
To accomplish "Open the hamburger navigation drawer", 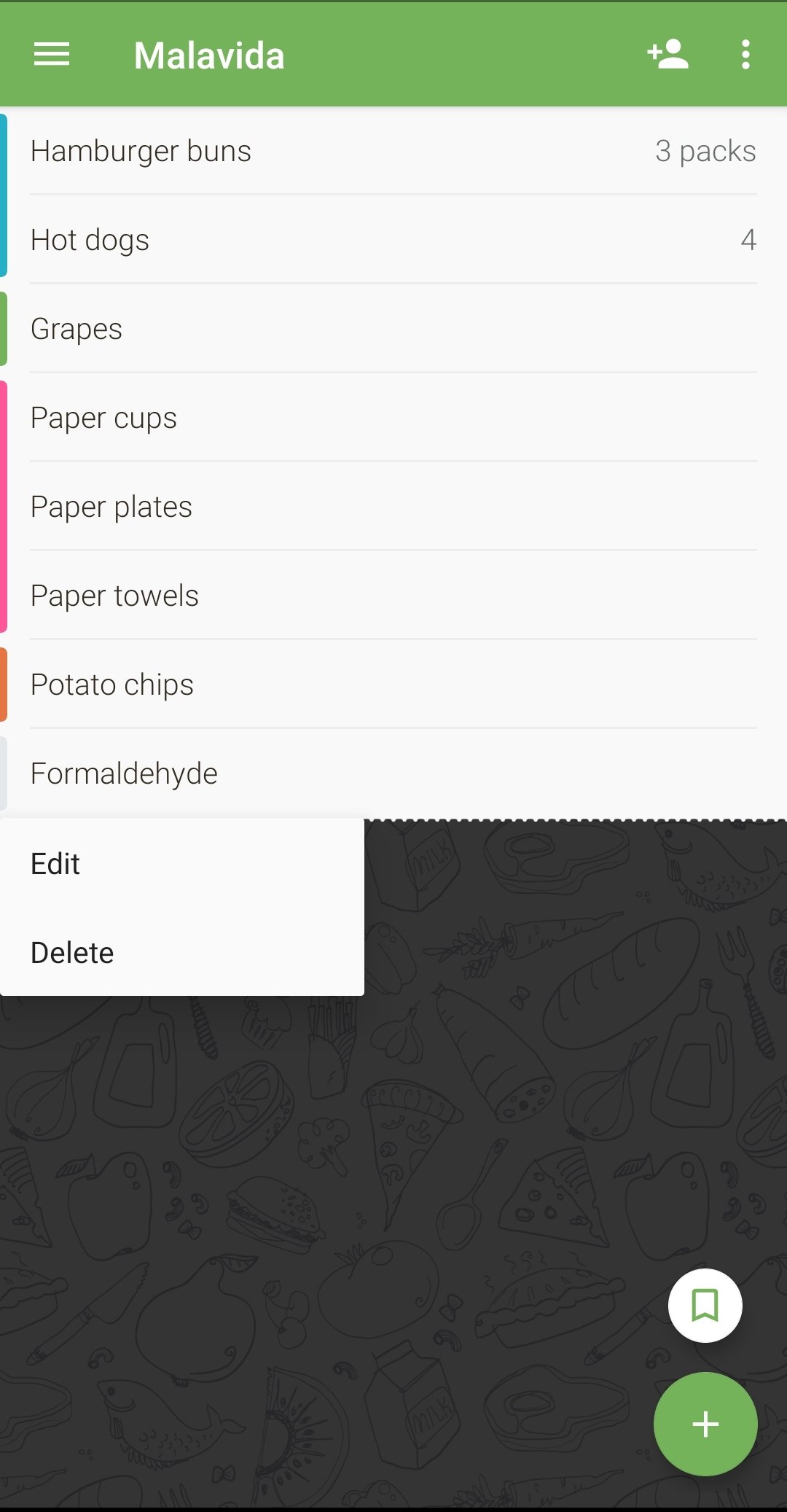I will (52, 55).
